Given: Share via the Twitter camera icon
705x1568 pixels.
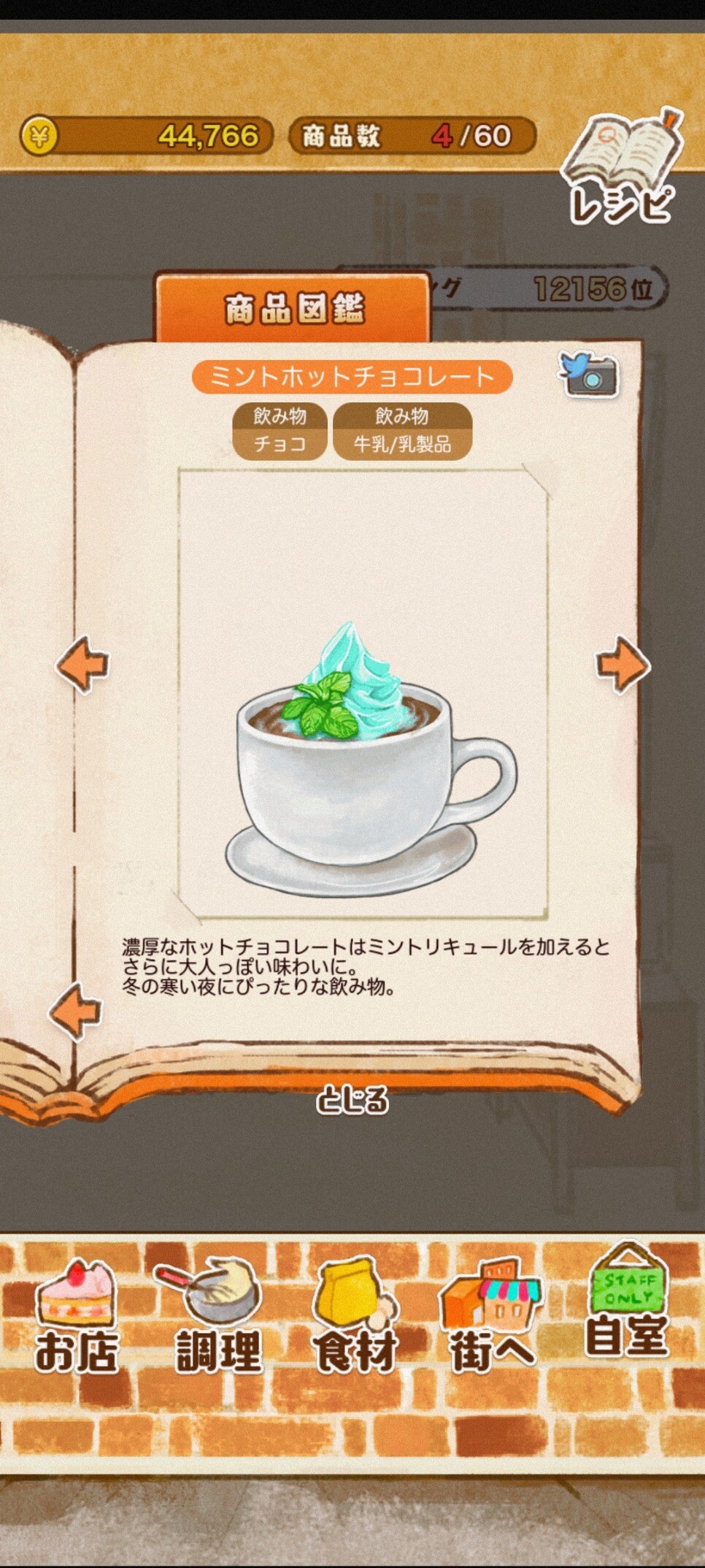Looking at the screenshot, I should (590, 375).
